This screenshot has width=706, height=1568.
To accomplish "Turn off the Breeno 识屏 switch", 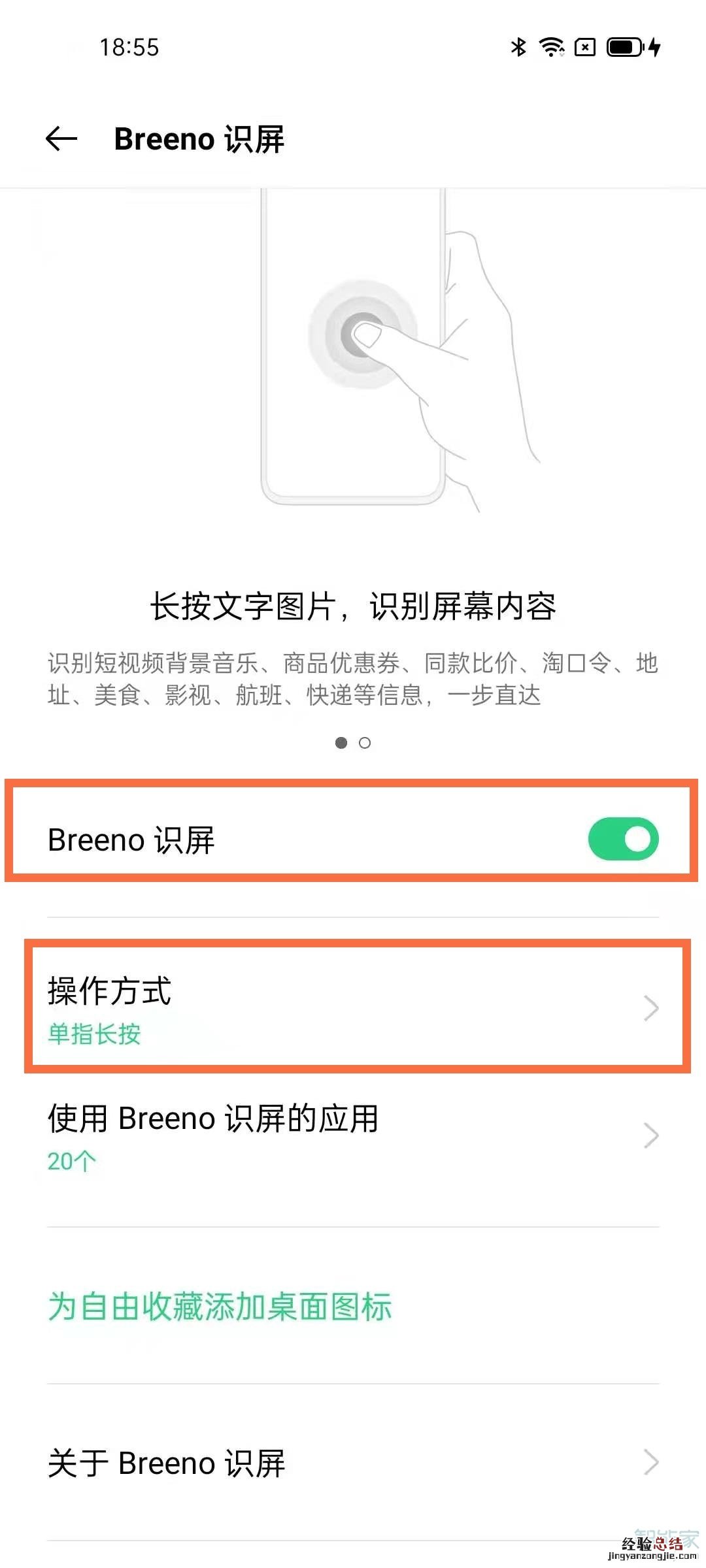I will point(623,839).
